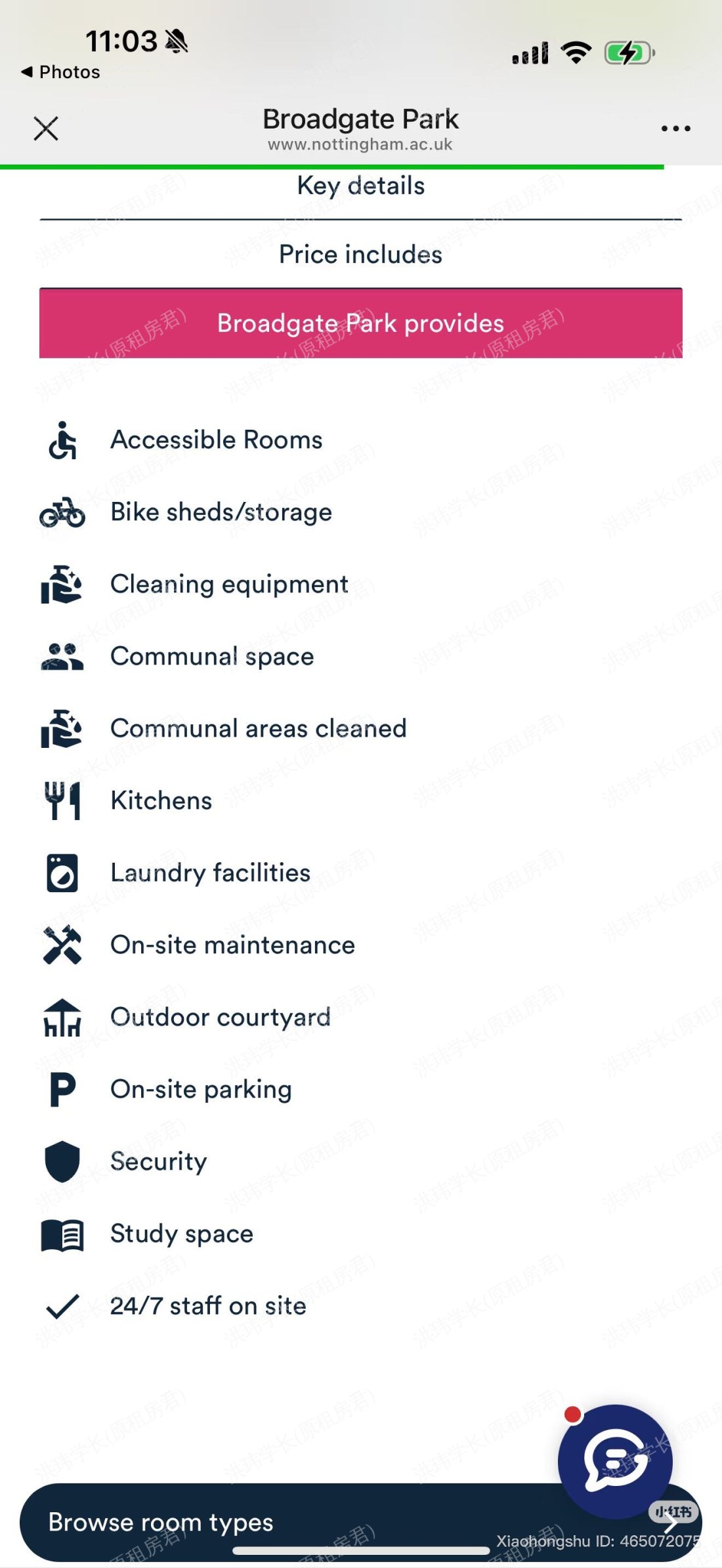Open the three-dot overflow menu
Screen dimensions: 722x1568
point(675,129)
